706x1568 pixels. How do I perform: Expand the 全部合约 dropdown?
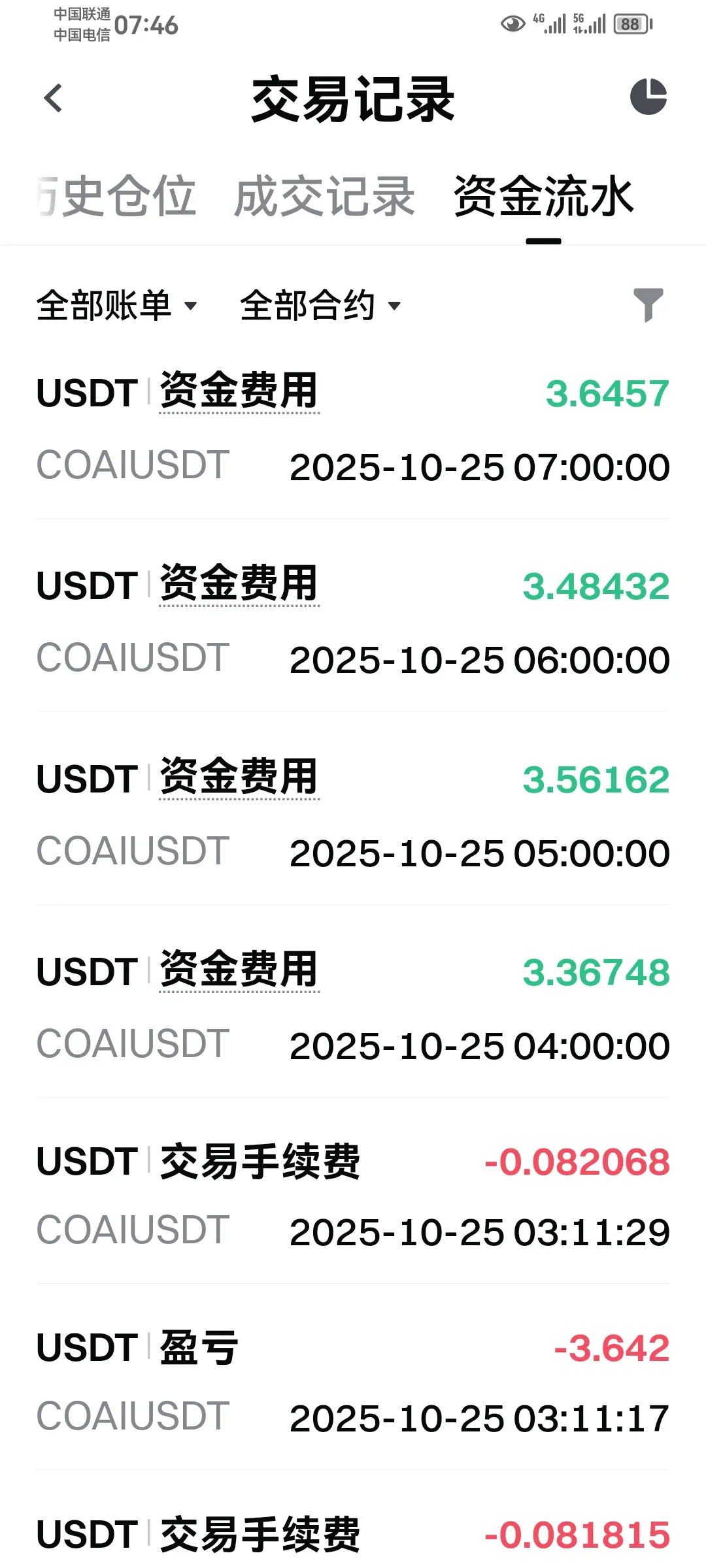pyautogui.click(x=320, y=305)
